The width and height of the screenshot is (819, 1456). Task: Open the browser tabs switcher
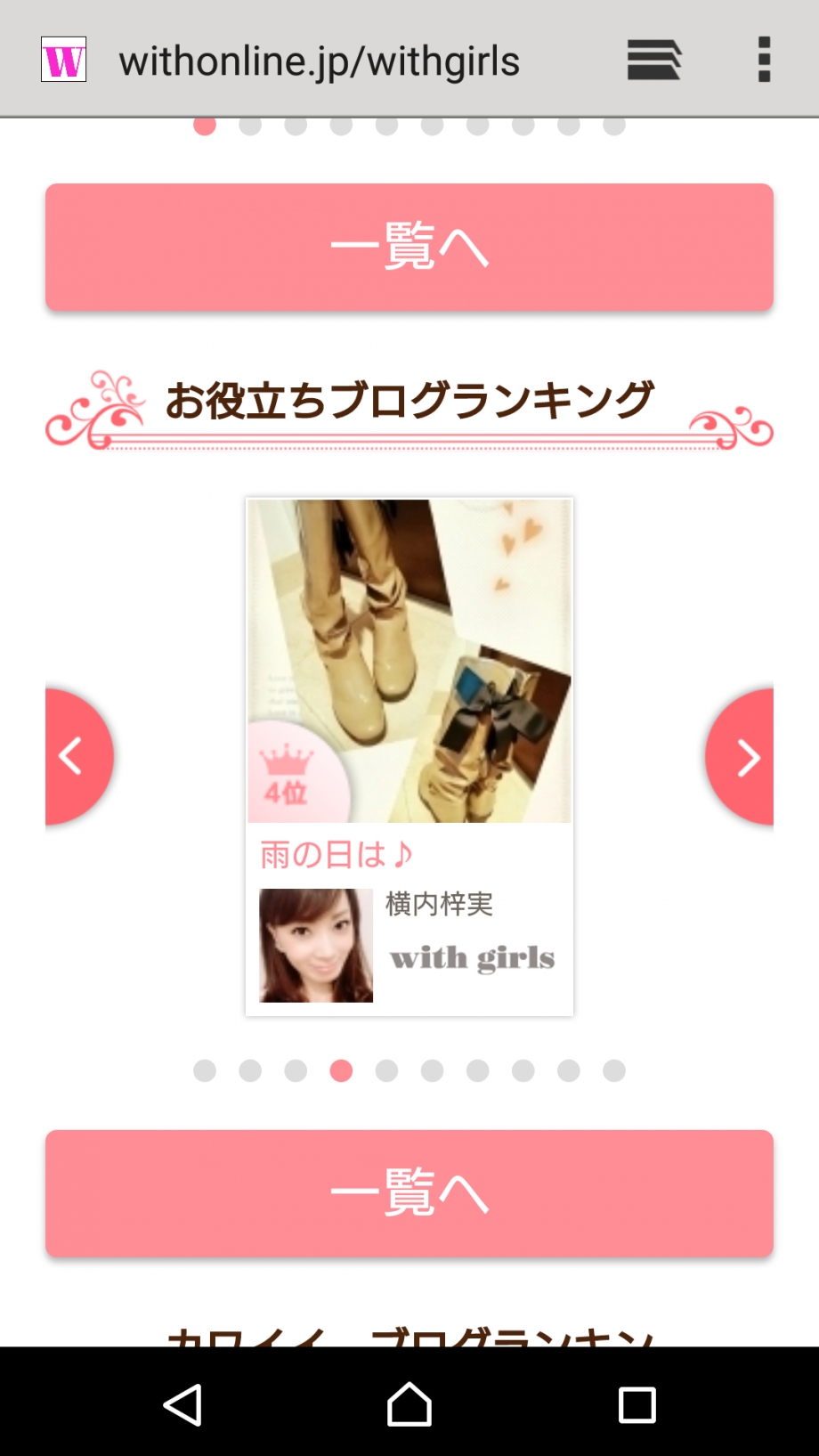[653, 61]
